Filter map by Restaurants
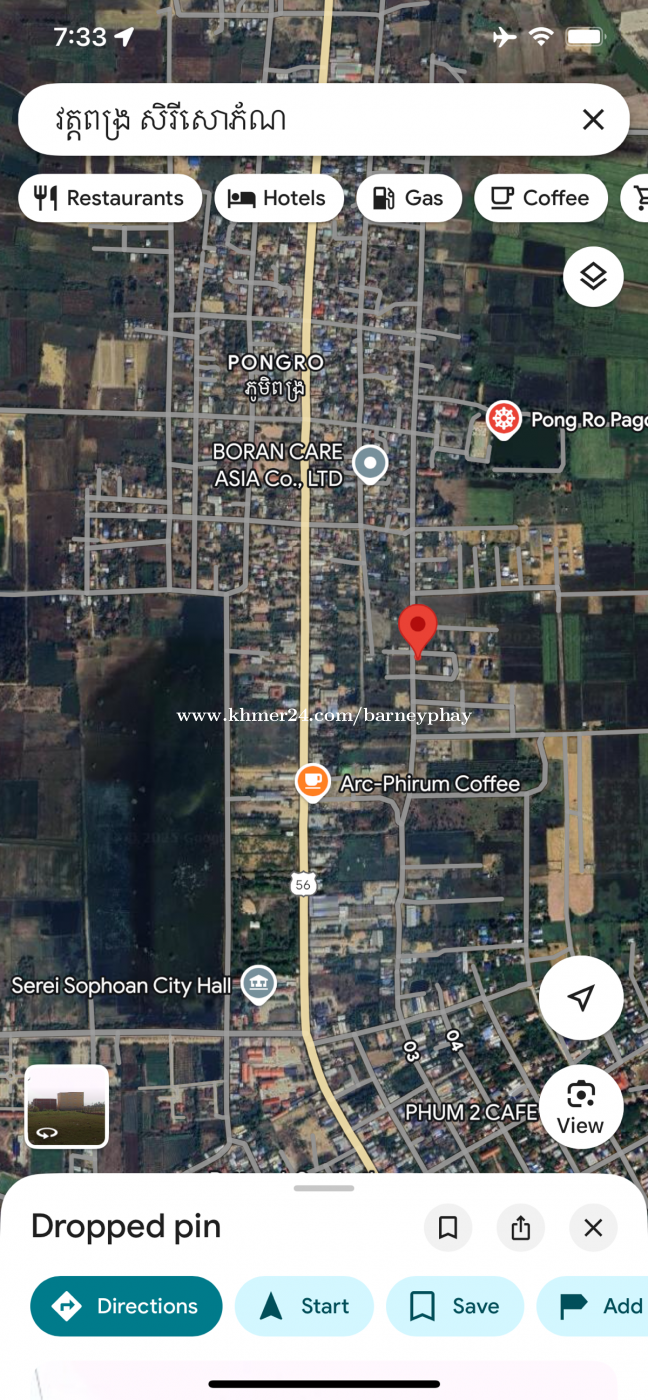 pyautogui.click(x=109, y=198)
